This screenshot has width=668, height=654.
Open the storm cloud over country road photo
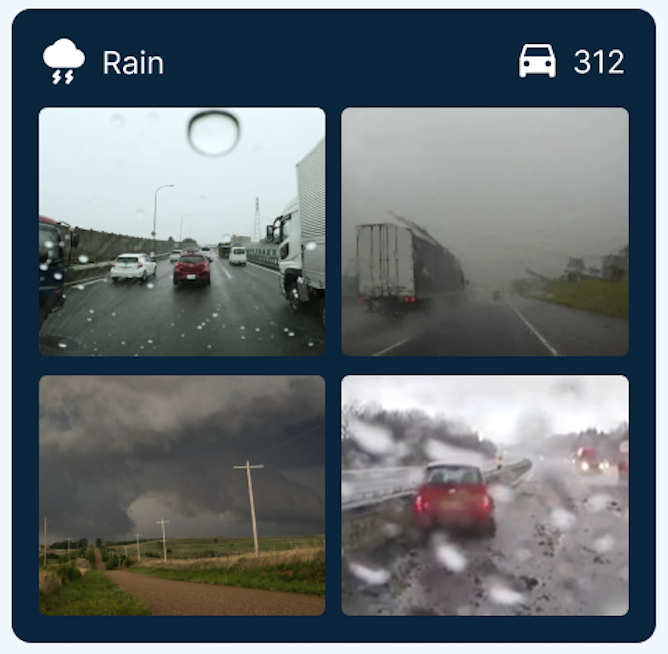tap(182, 495)
